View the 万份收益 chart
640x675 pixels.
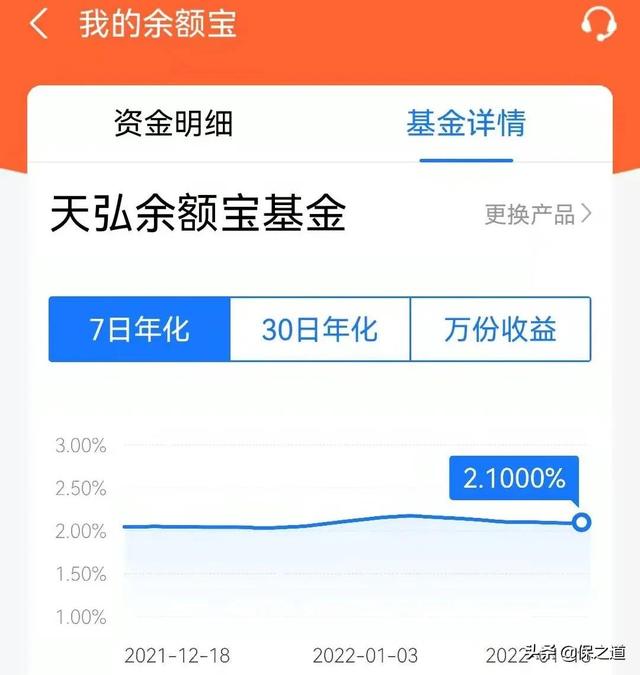[500, 329]
